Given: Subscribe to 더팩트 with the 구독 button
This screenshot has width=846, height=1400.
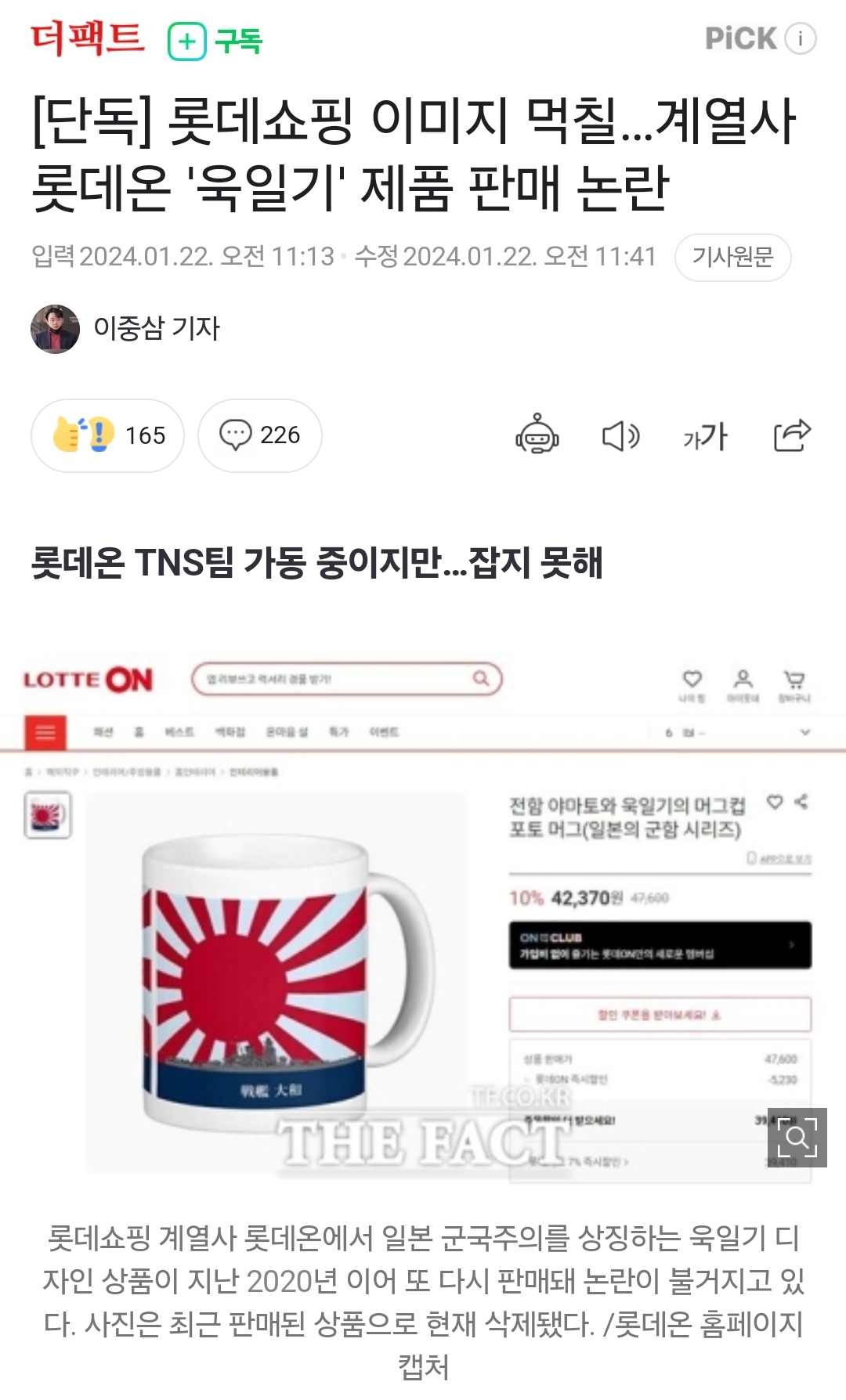Looking at the screenshot, I should (215, 41).
